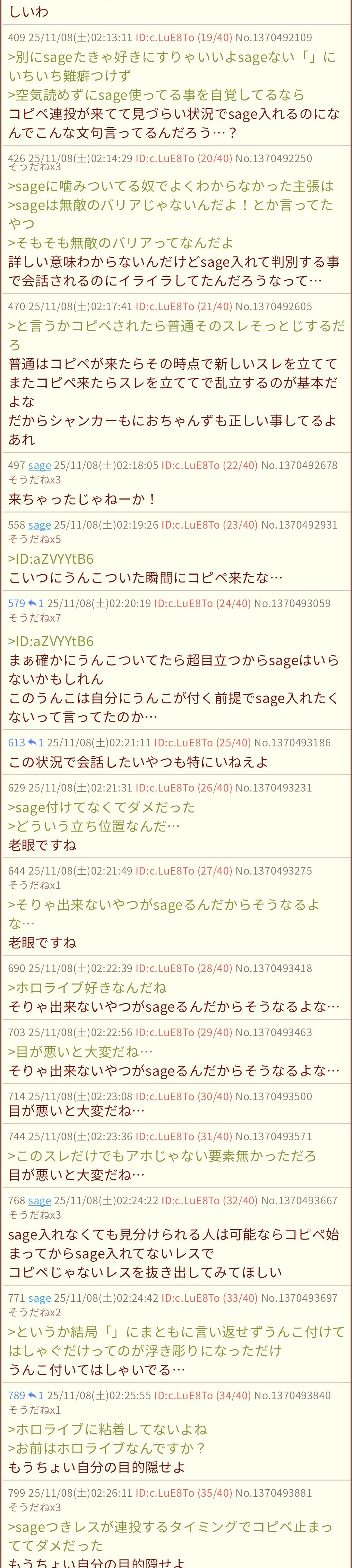The height and width of the screenshot is (1568, 352).
Task: Open replies to post 579
Action: pyautogui.click(x=36, y=603)
